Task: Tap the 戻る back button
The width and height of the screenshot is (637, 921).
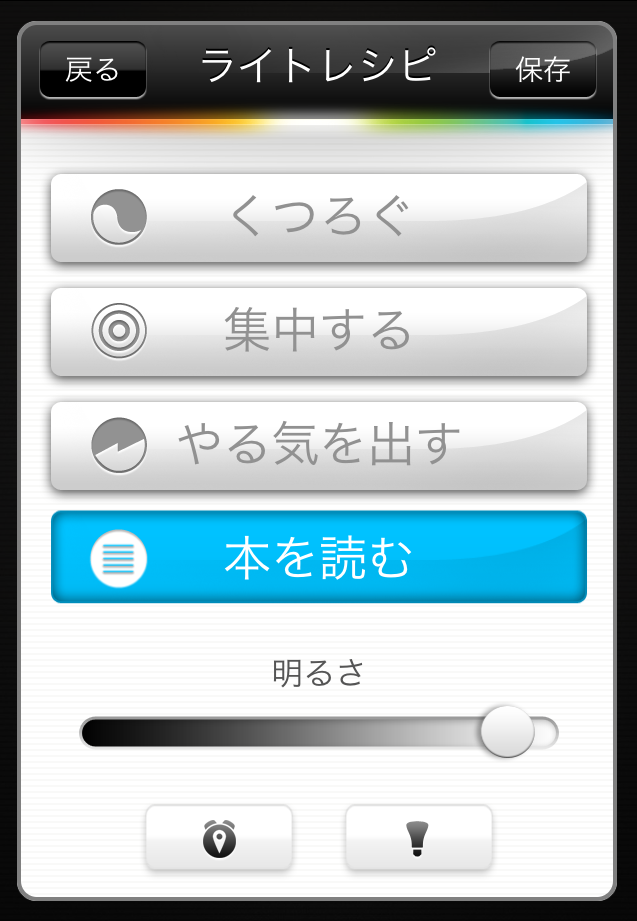Action: (93, 70)
